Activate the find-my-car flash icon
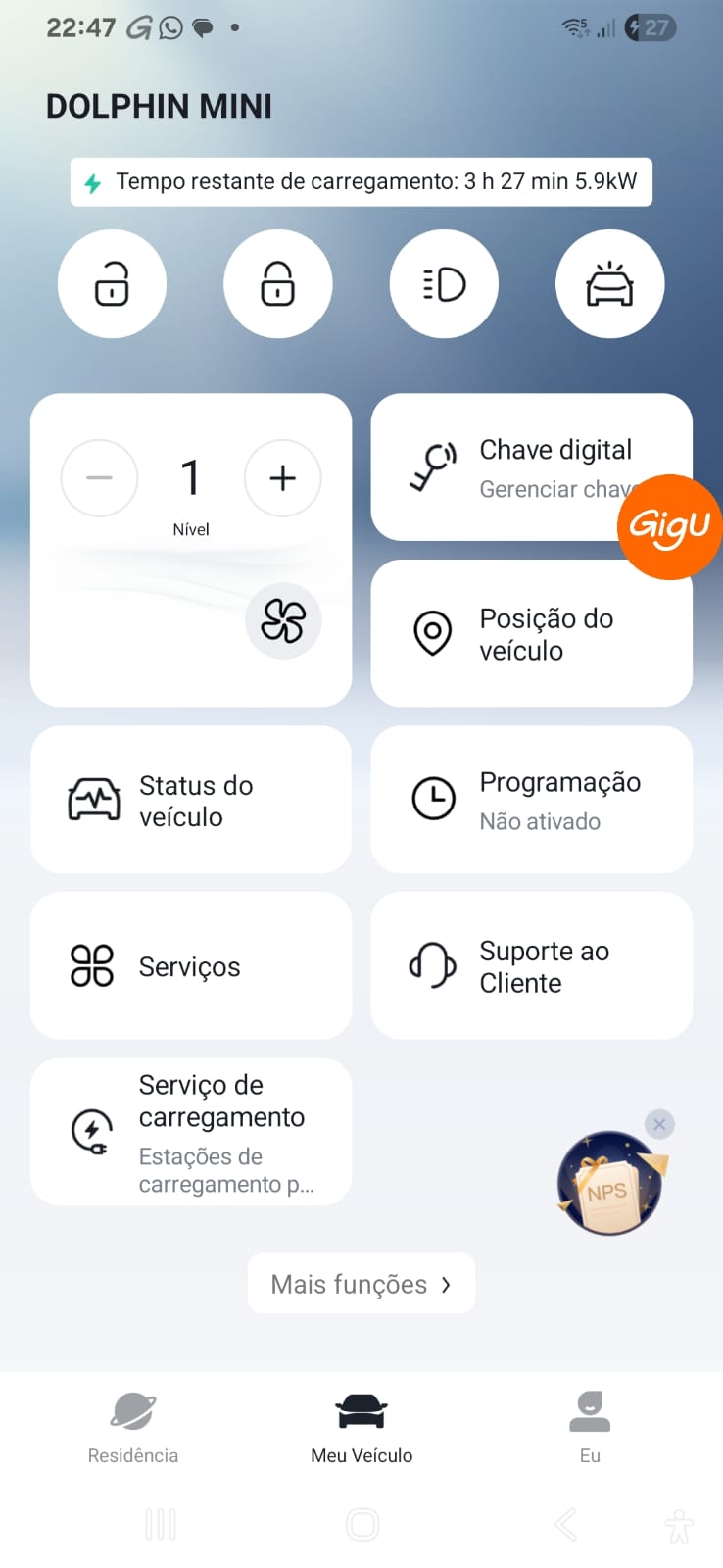Screen dimensions: 723x1568 (609, 284)
